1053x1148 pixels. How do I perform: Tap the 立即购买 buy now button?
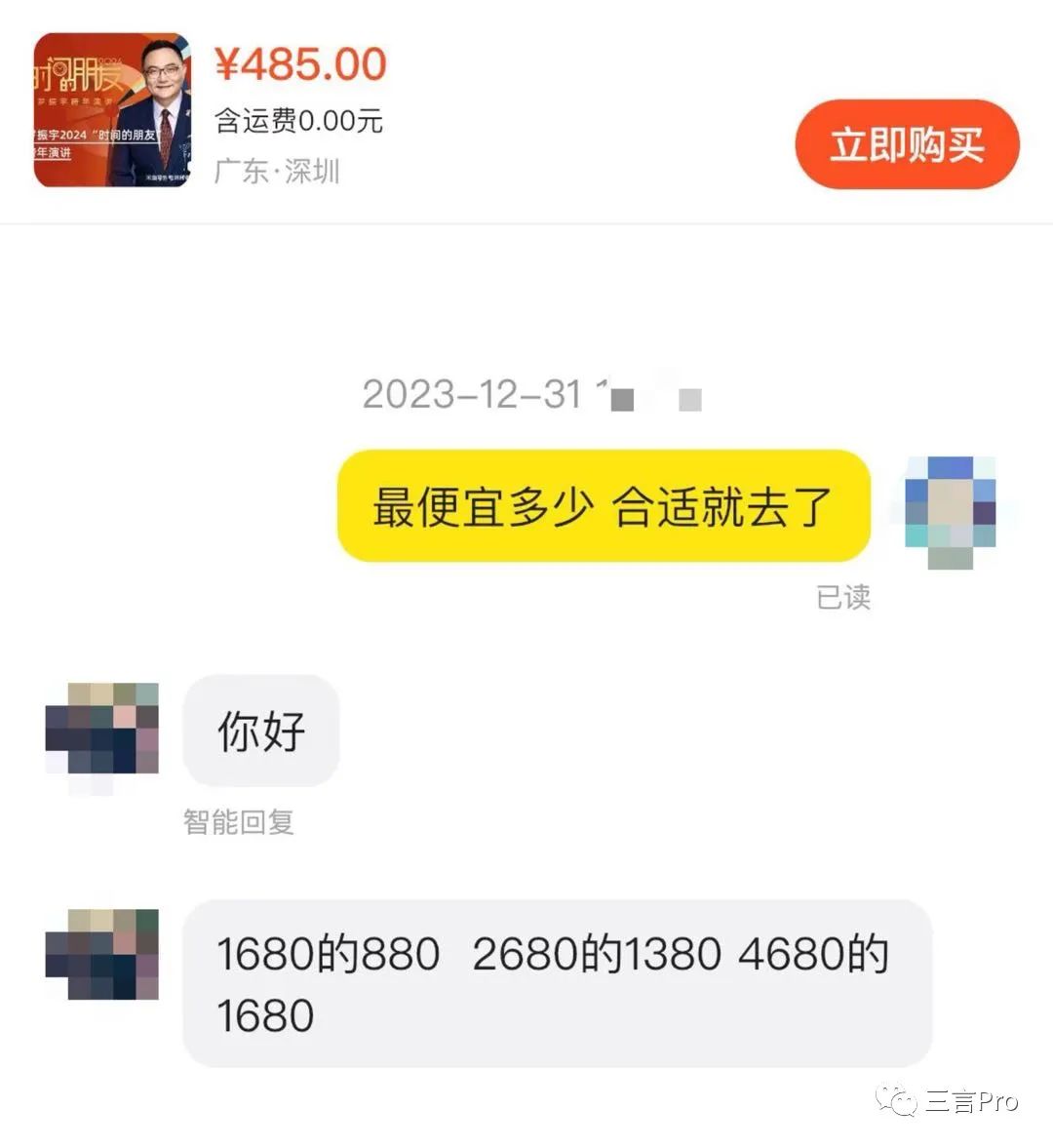coord(907,144)
